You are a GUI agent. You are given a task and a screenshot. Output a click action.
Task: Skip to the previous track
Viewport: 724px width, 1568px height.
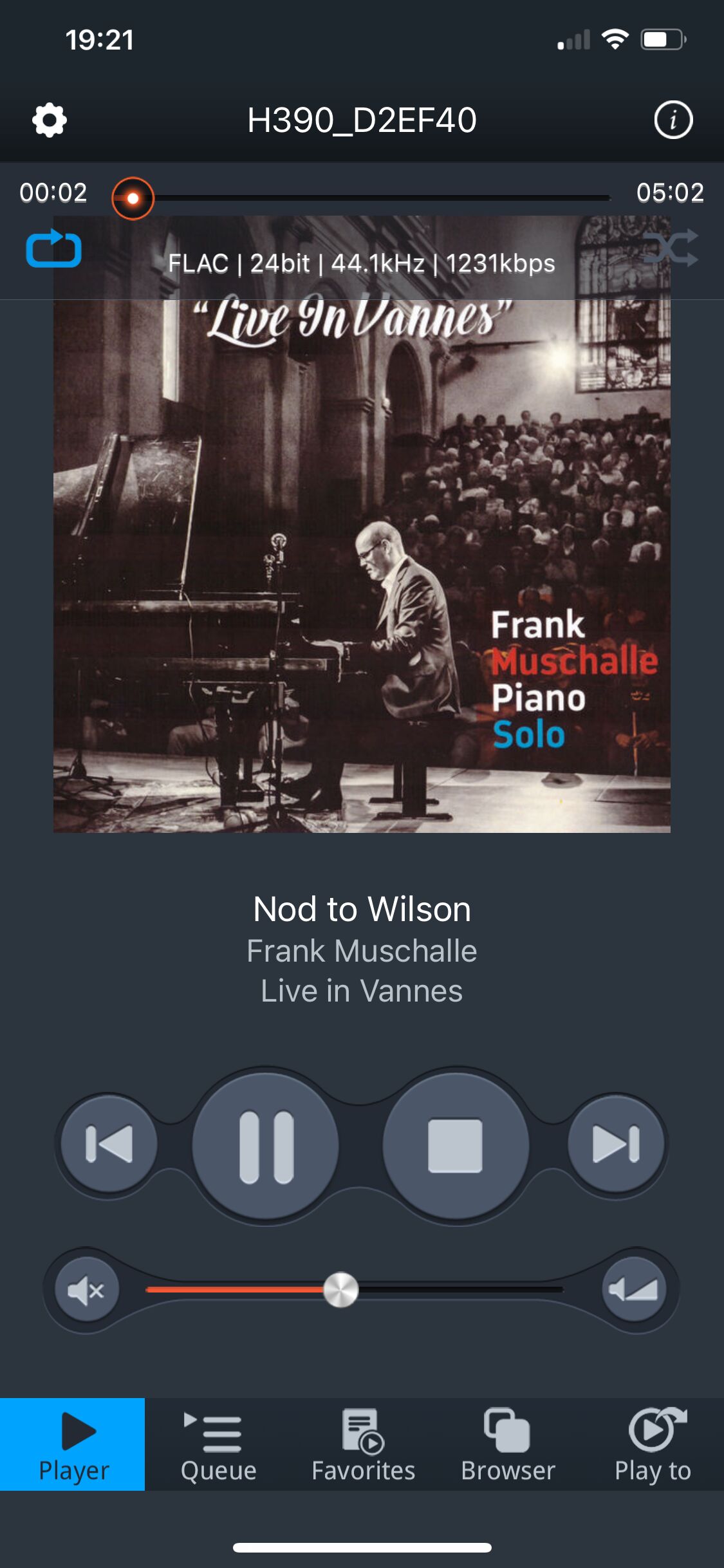click(x=109, y=1144)
